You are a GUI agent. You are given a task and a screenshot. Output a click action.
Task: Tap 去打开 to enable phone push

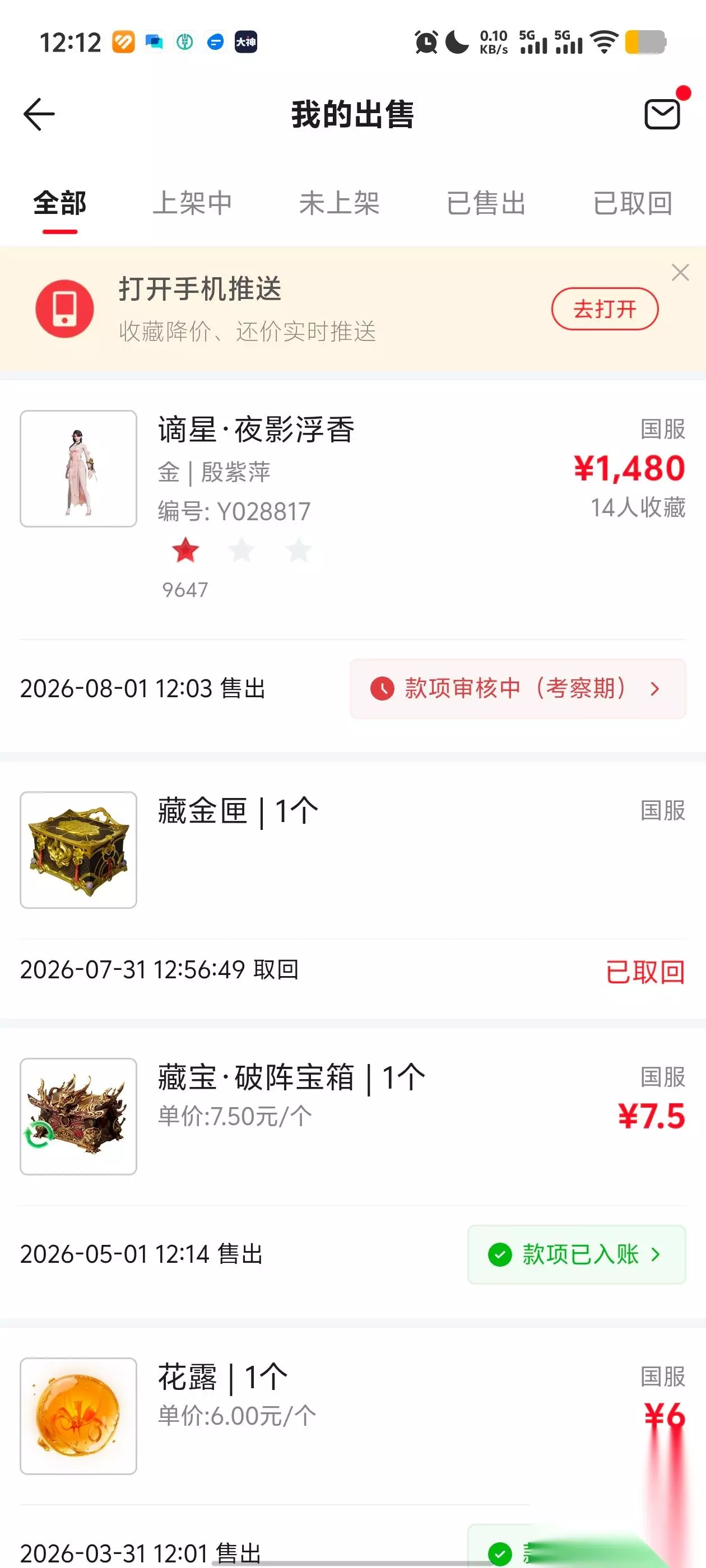(x=605, y=309)
